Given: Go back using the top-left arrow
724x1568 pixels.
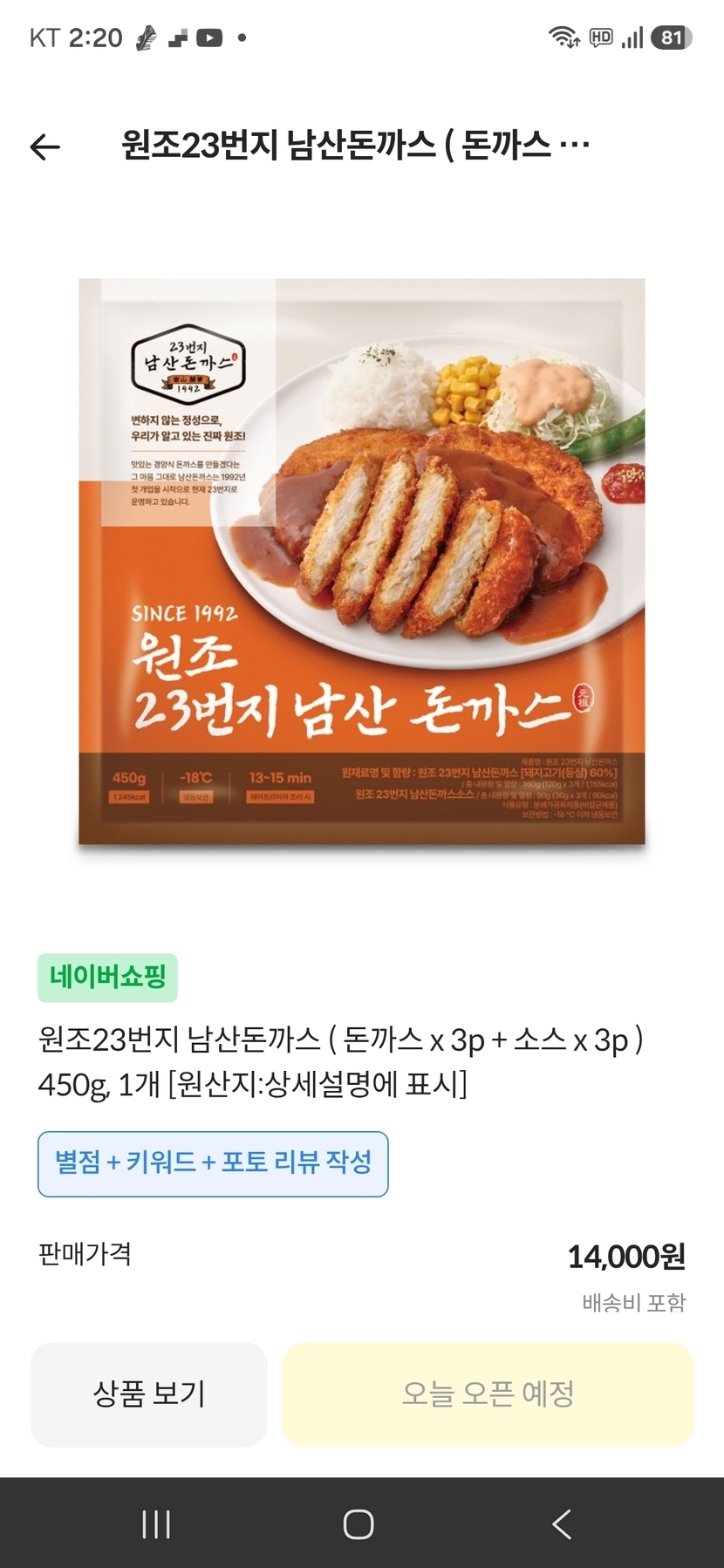Looking at the screenshot, I should (45, 147).
